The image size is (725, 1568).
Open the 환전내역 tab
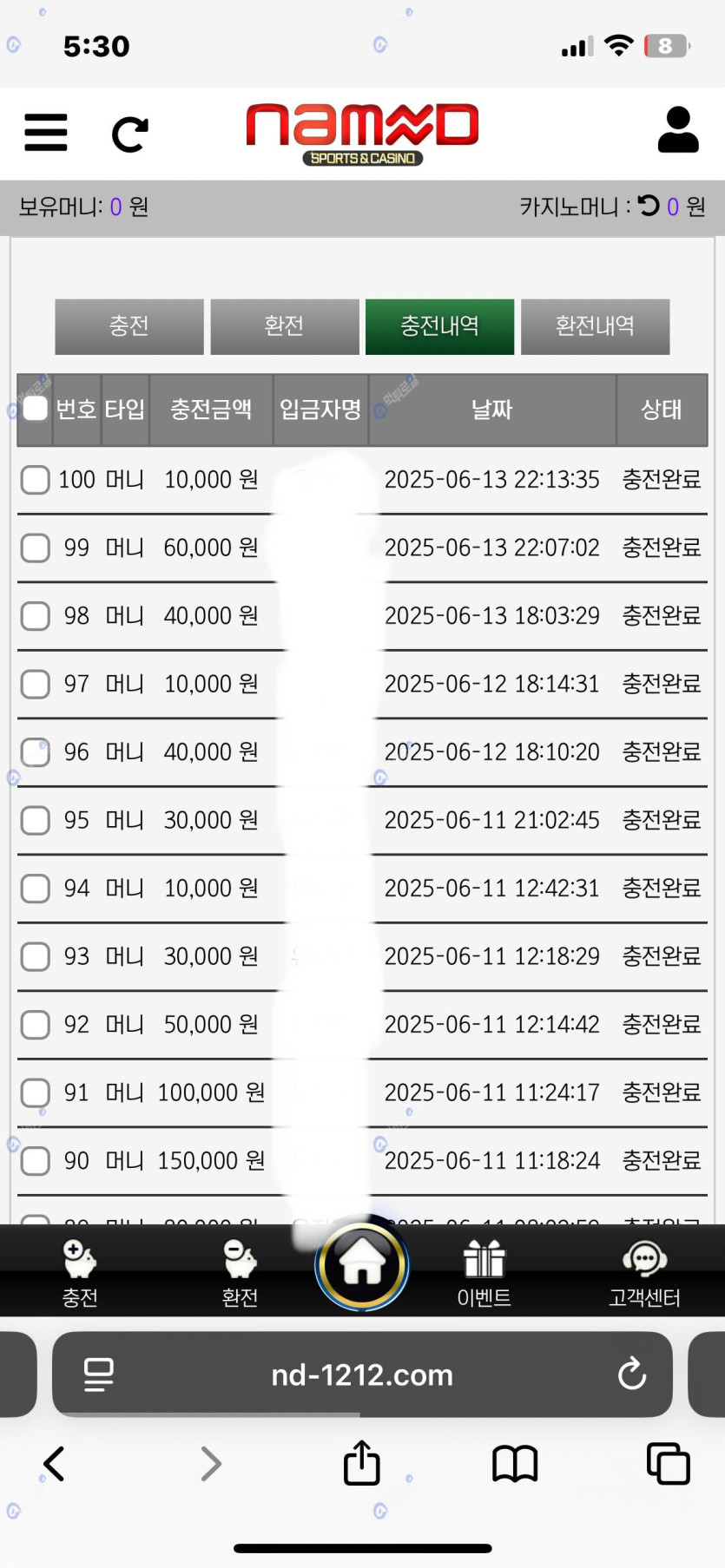pyautogui.click(x=595, y=326)
